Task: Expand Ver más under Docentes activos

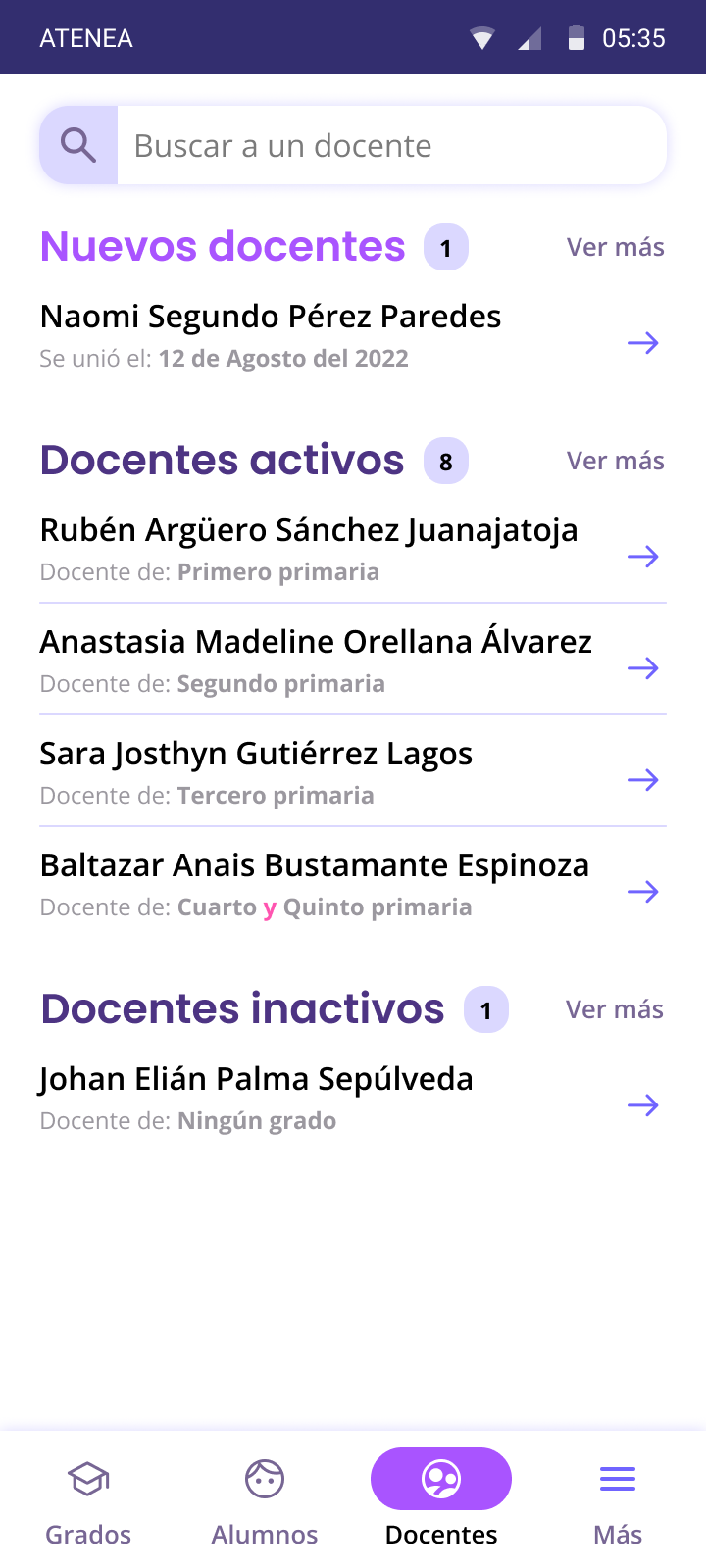Action: pyautogui.click(x=615, y=461)
